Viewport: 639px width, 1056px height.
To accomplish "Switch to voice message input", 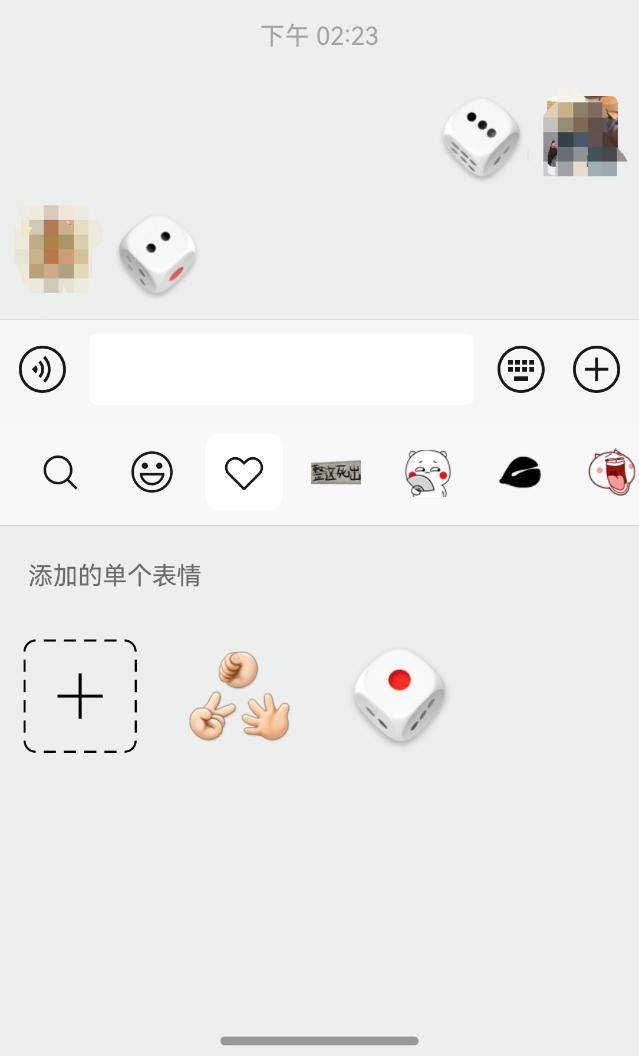I will pos(42,370).
